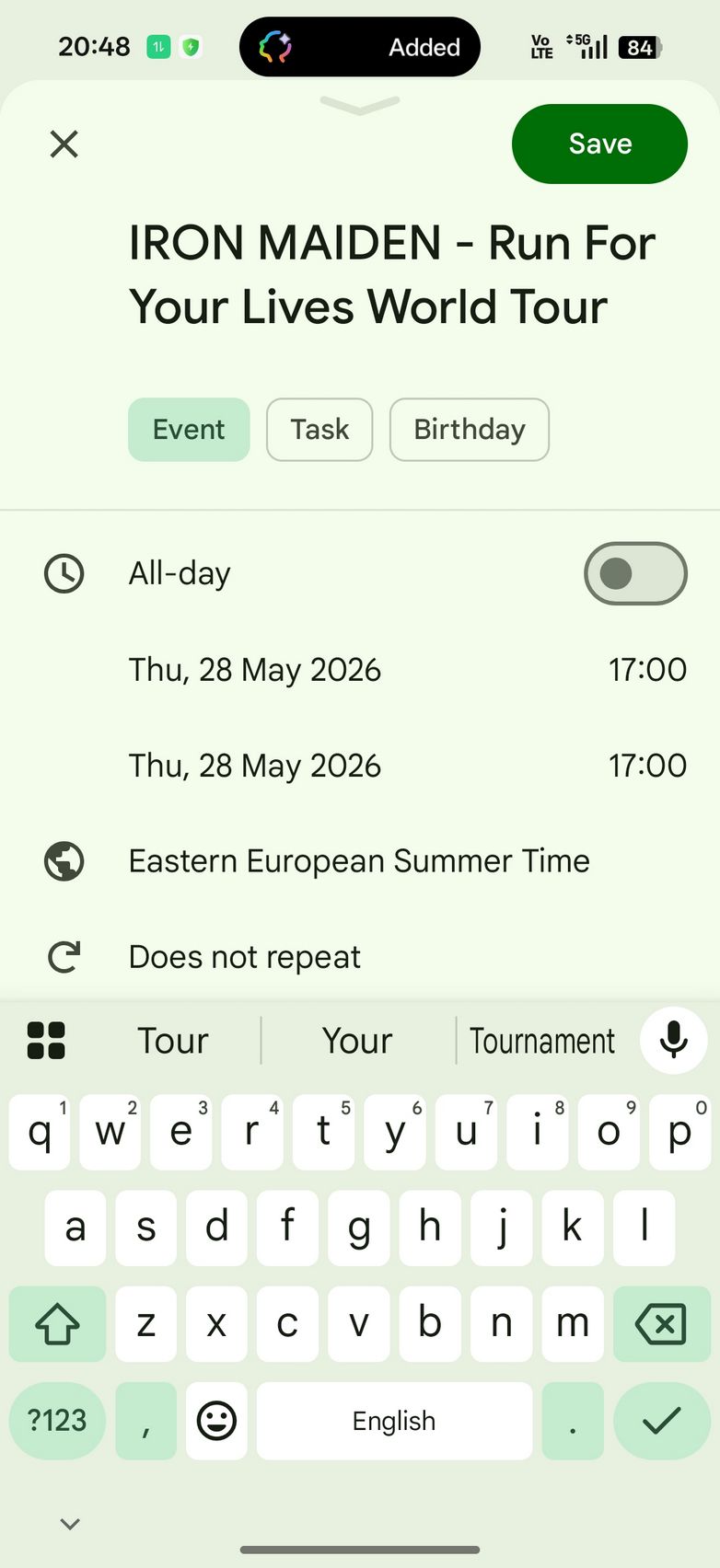Image resolution: width=720 pixels, height=1568 pixels.
Task: Hide the keyboard with the down chevron
Action: [x=70, y=1524]
